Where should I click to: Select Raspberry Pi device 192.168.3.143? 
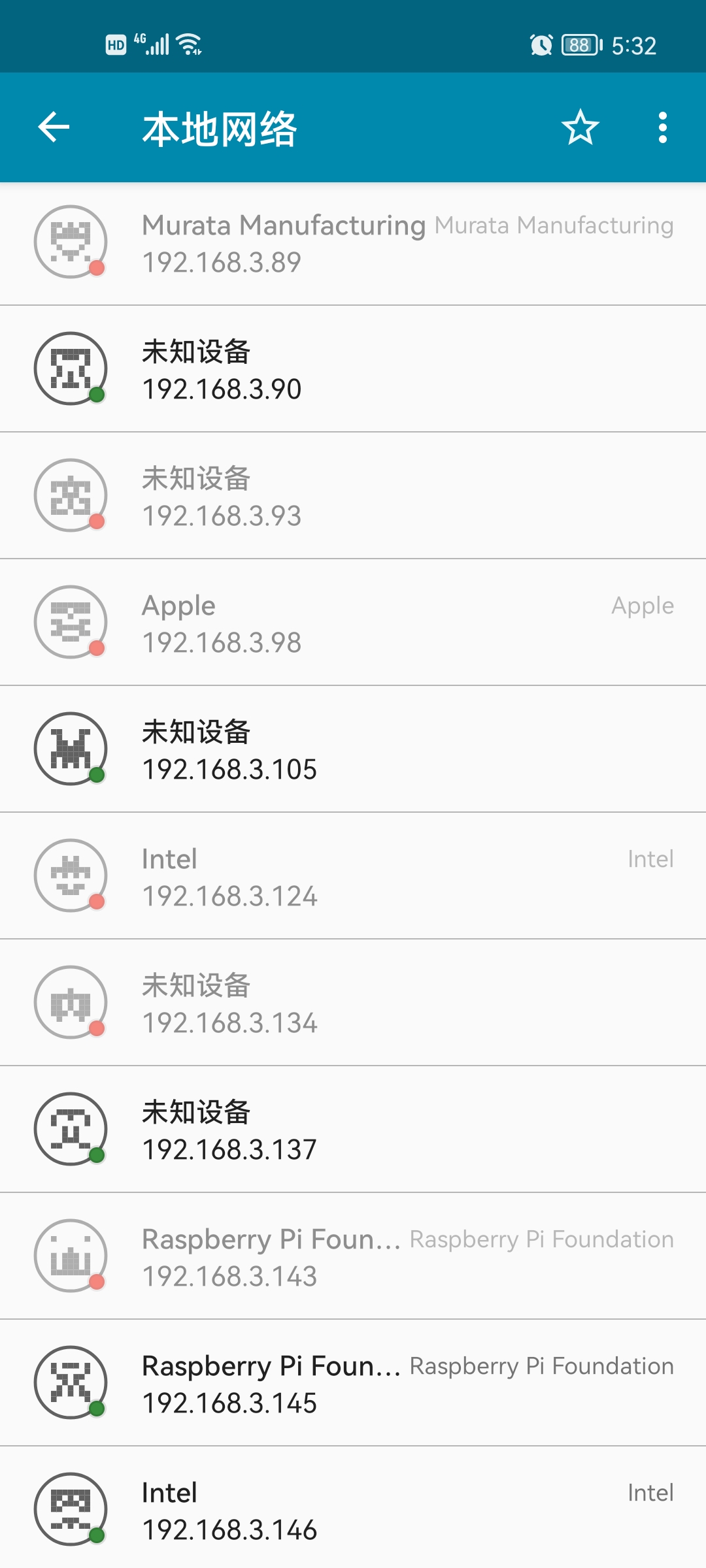353,1256
